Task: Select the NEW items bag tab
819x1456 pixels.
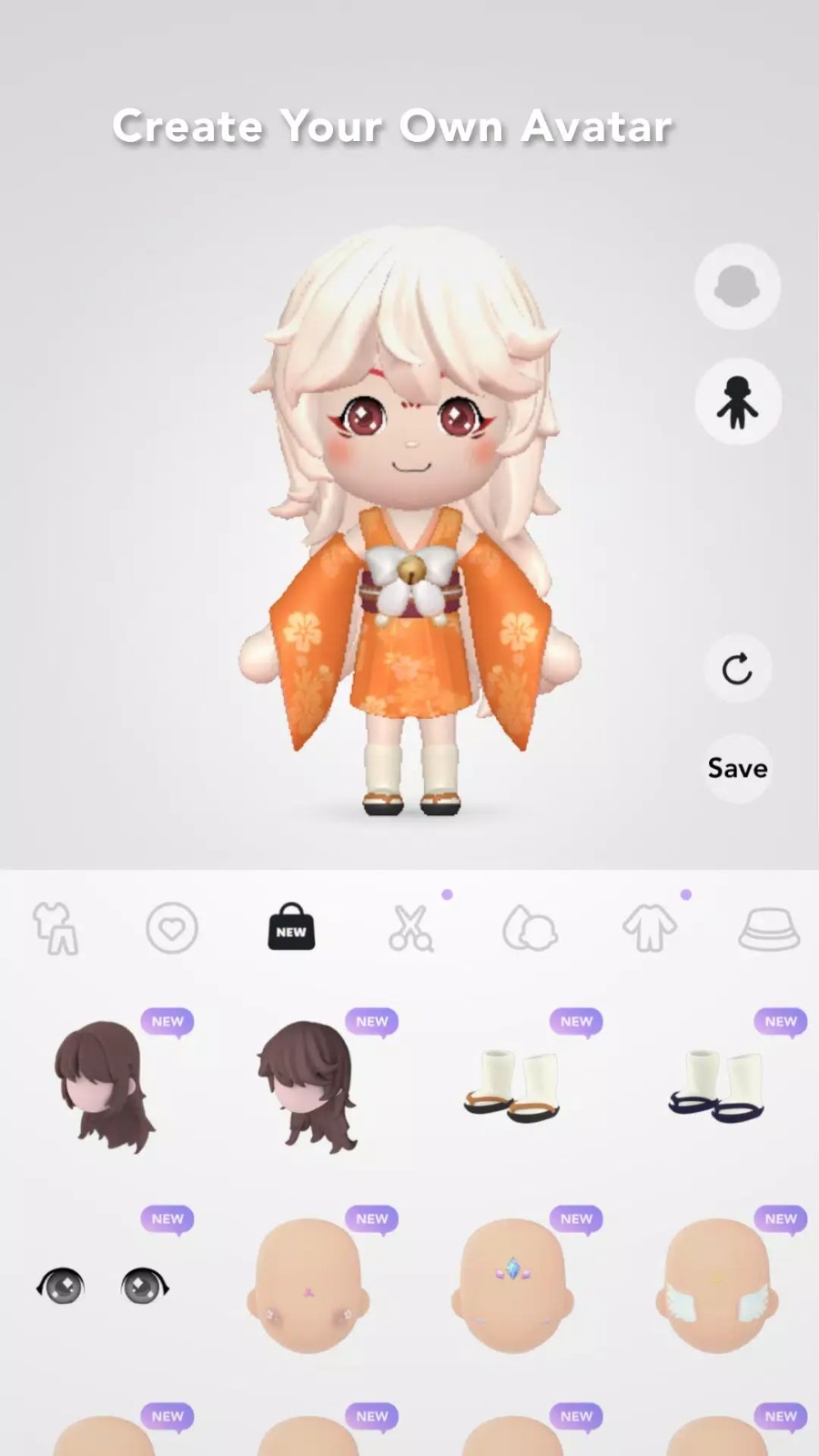Action: [x=291, y=928]
